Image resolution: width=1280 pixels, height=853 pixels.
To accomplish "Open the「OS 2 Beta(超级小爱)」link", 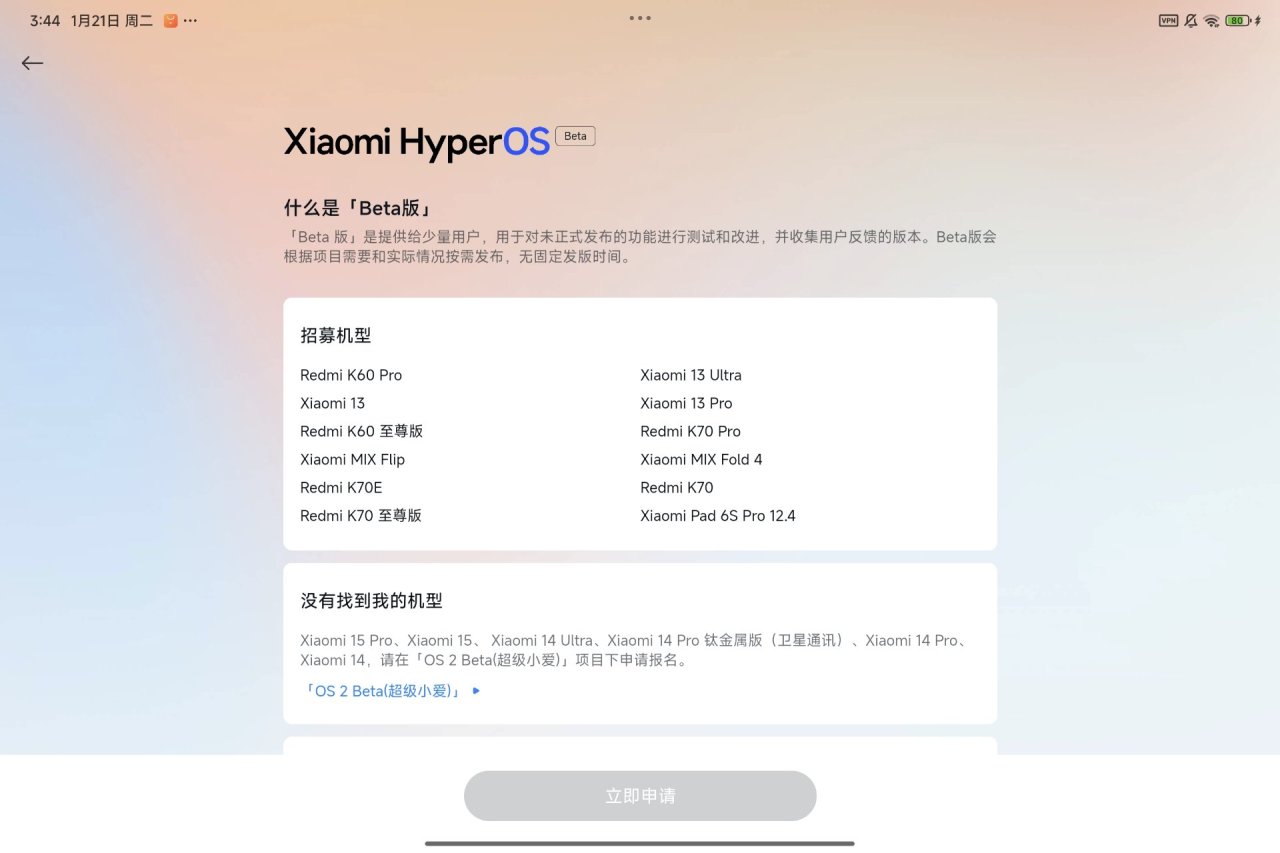I will [x=390, y=691].
